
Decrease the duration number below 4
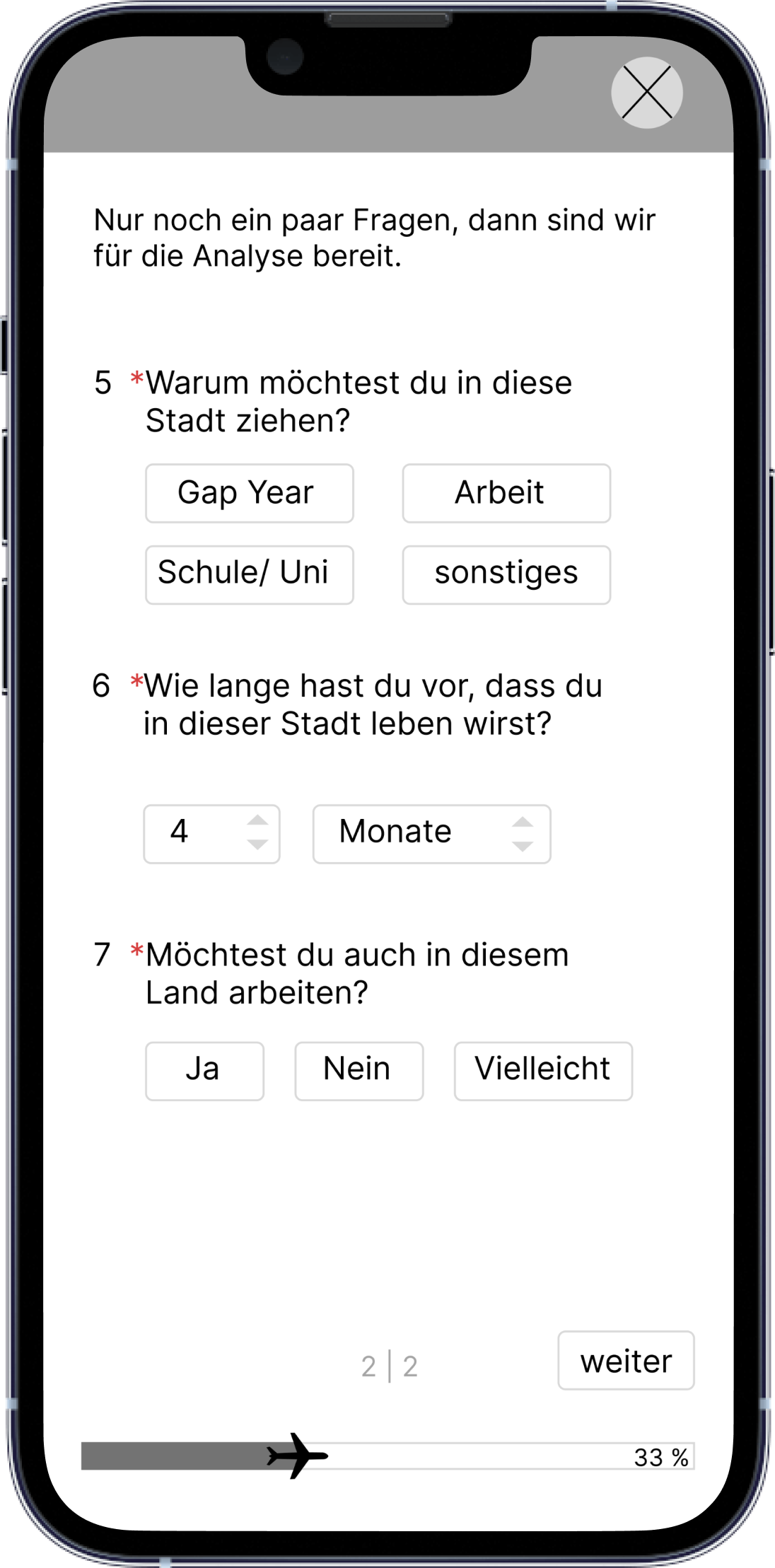point(257,844)
